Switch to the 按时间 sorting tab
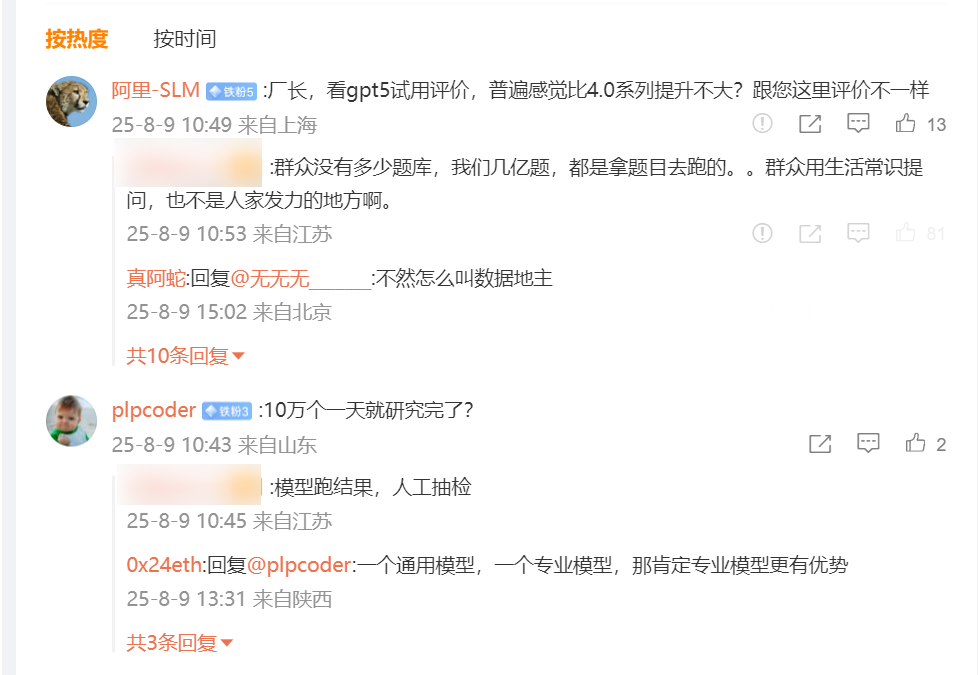 pyautogui.click(x=184, y=39)
